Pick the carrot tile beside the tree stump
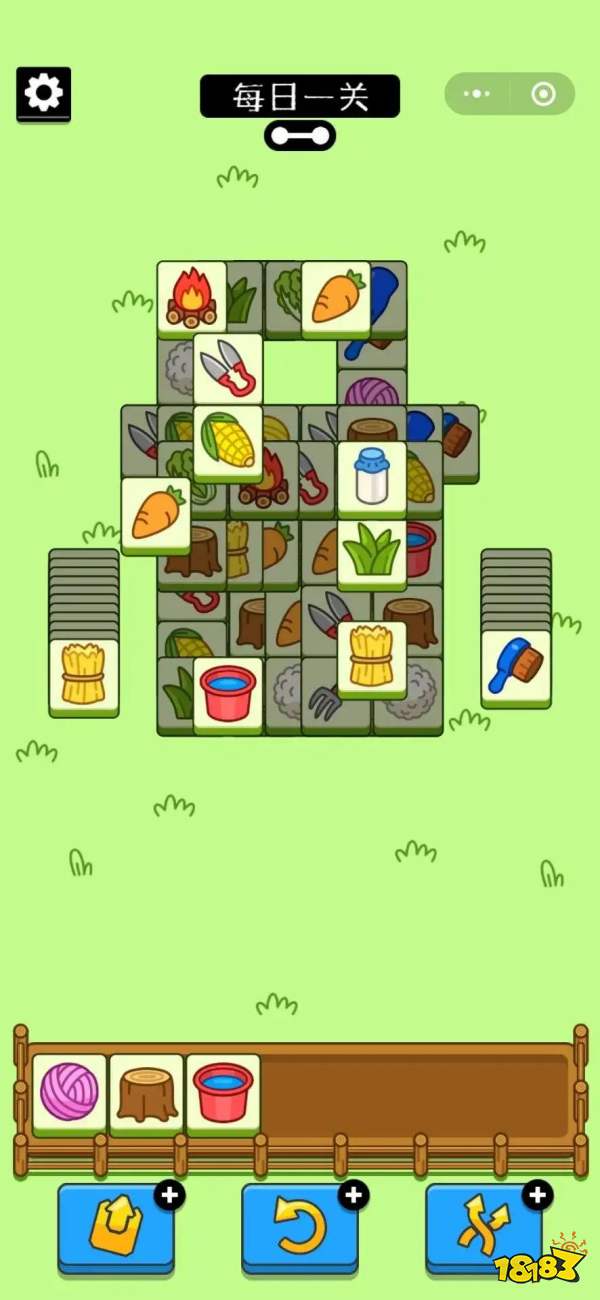Image resolution: width=600 pixels, height=1300 pixels. point(156,512)
